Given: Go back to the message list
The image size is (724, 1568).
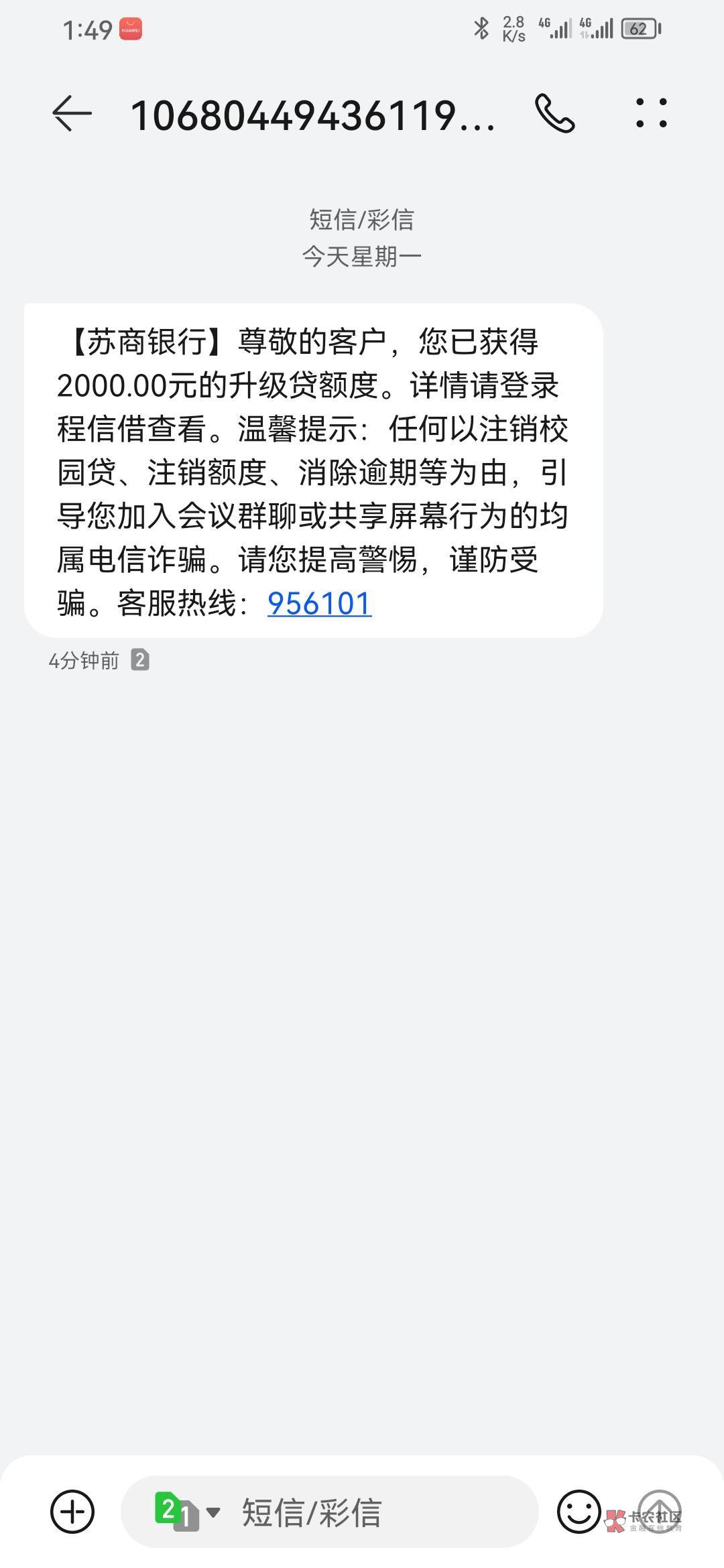Looking at the screenshot, I should click(x=72, y=113).
